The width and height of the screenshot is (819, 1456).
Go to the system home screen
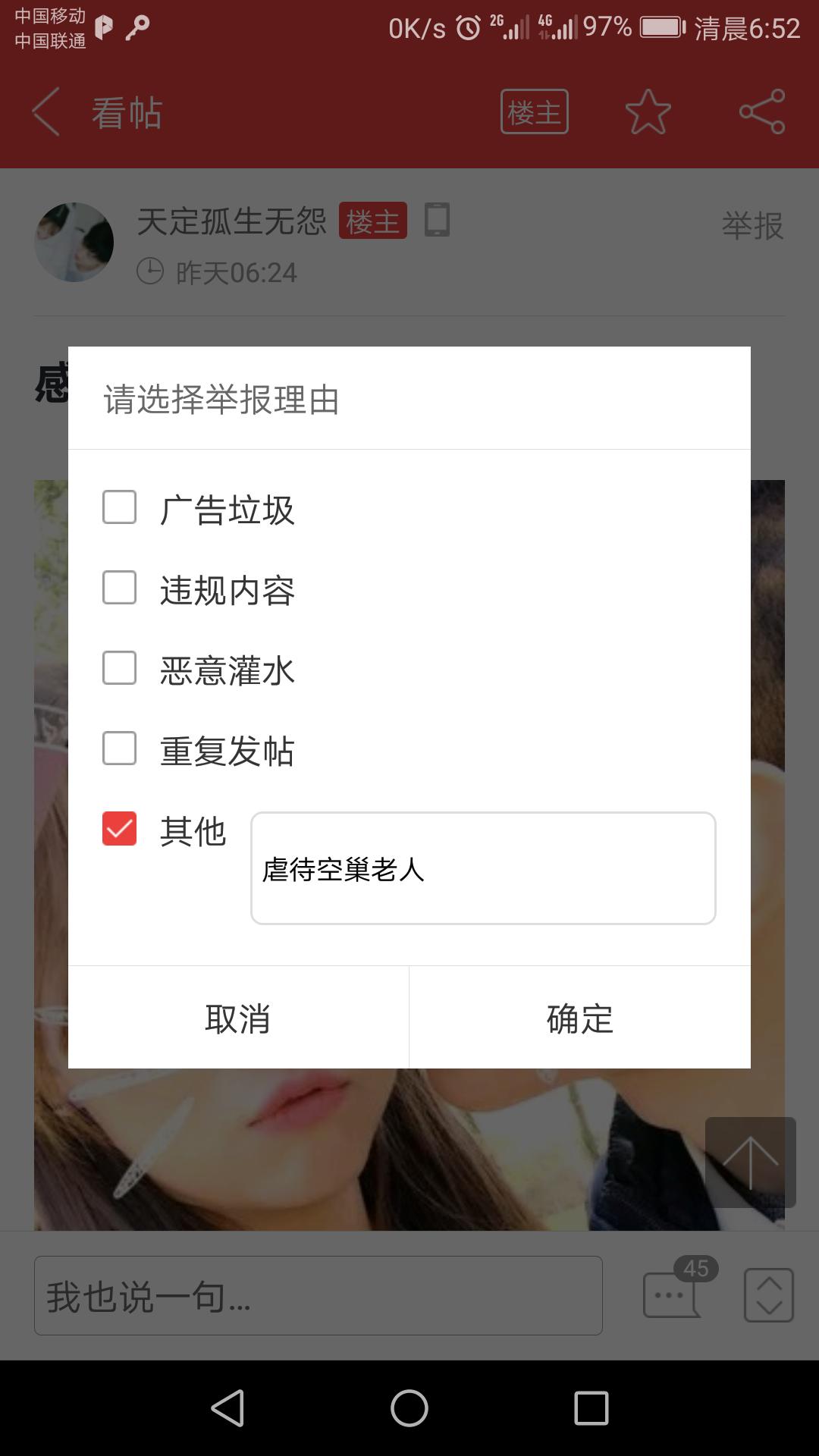tap(409, 1408)
